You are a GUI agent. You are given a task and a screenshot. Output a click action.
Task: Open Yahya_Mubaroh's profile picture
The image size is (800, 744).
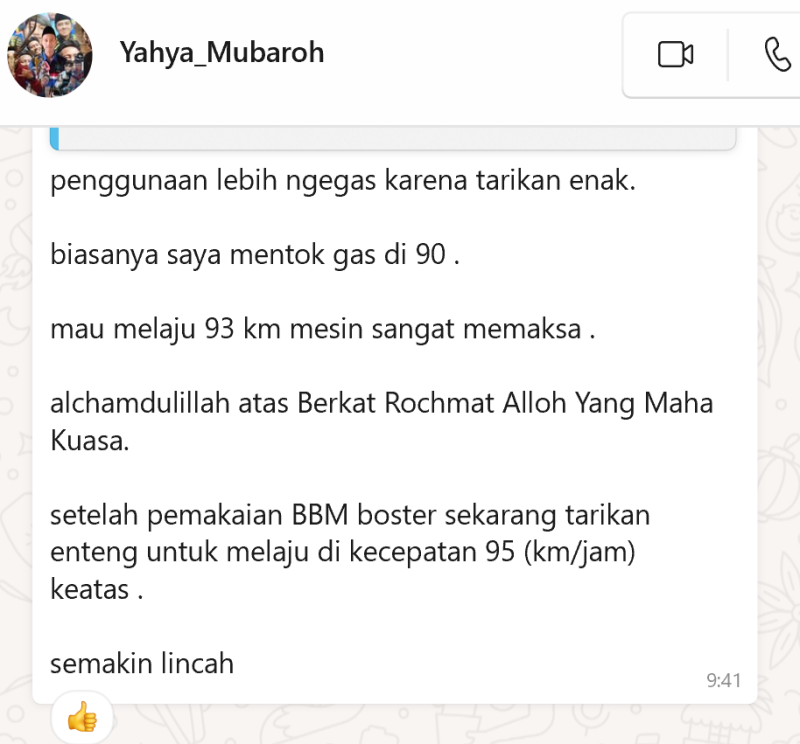coord(50,55)
